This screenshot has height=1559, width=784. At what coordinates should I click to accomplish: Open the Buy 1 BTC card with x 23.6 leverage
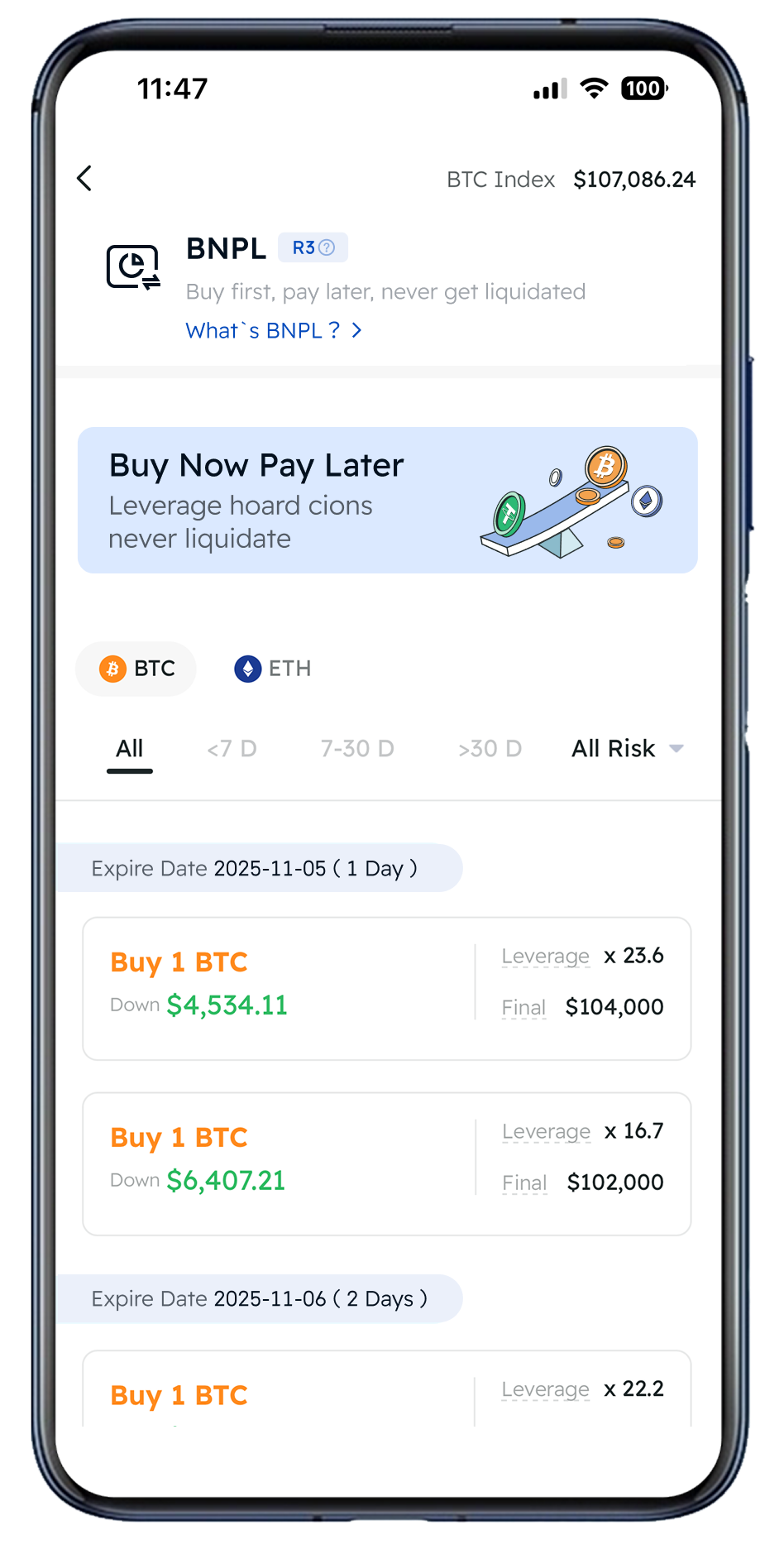[x=387, y=988]
